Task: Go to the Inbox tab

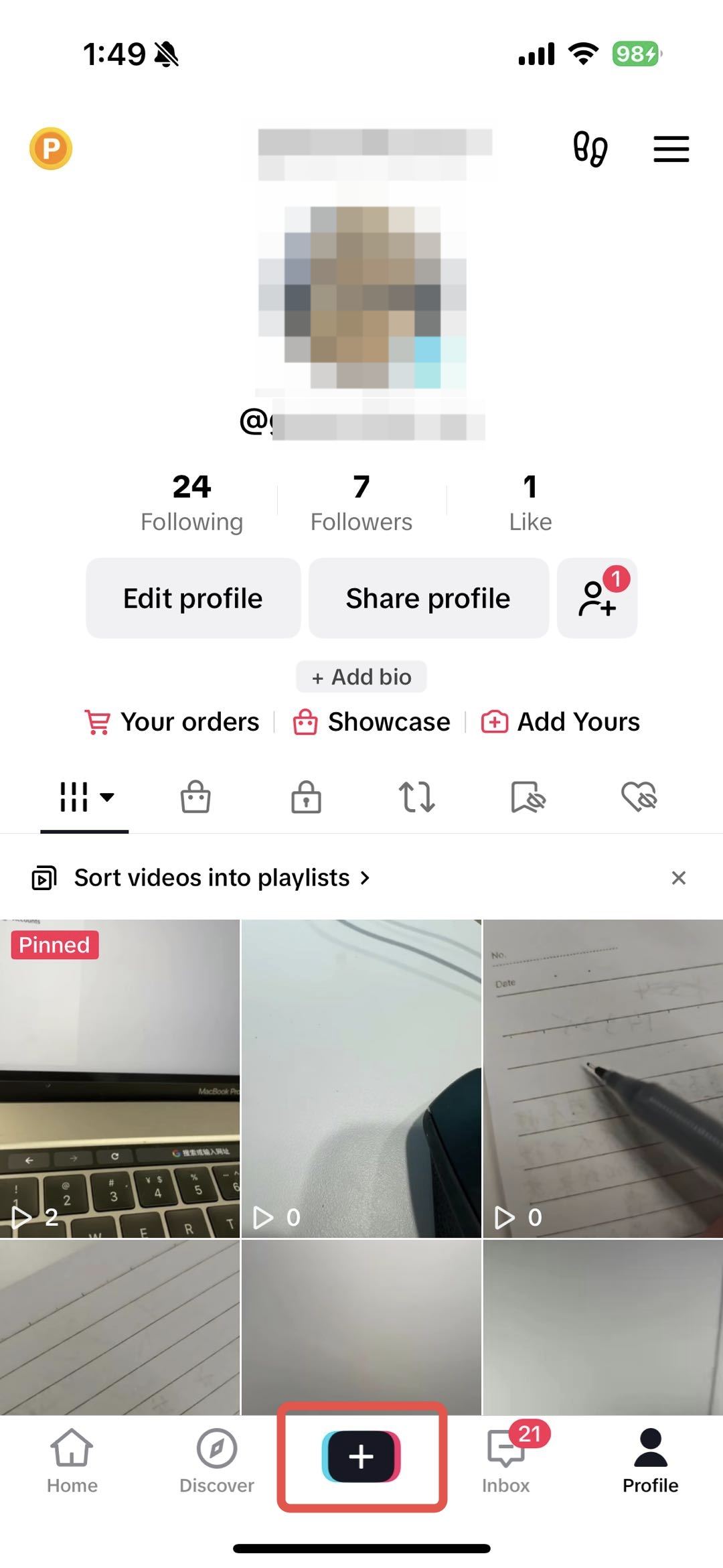Action: pyautogui.click(x=506, y=1460)
